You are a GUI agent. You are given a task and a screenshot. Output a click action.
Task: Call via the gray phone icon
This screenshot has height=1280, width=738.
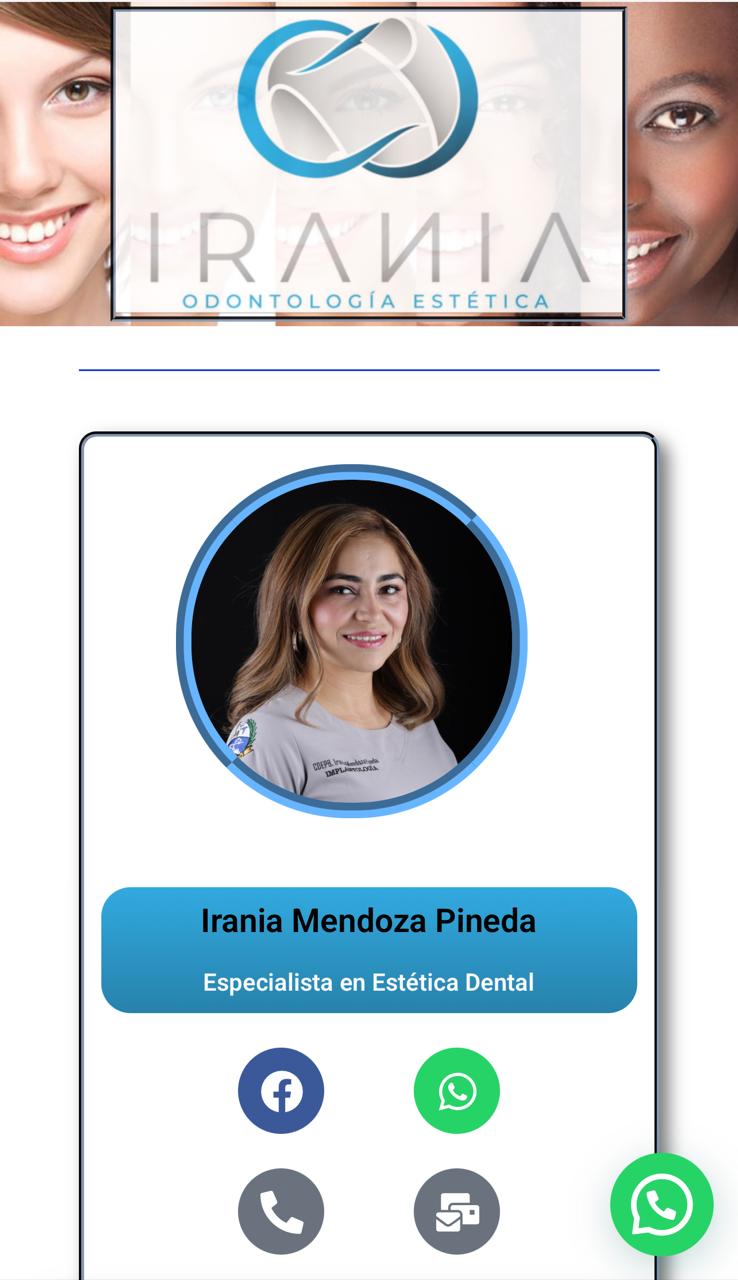281,1211
